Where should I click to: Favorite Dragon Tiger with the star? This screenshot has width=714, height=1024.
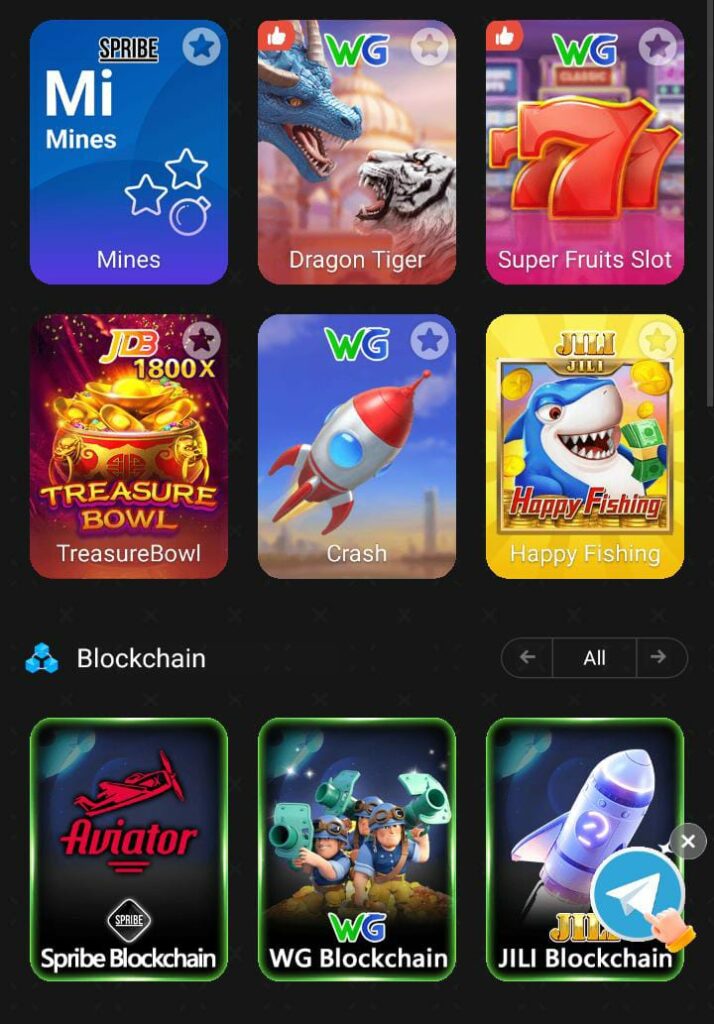429,46
